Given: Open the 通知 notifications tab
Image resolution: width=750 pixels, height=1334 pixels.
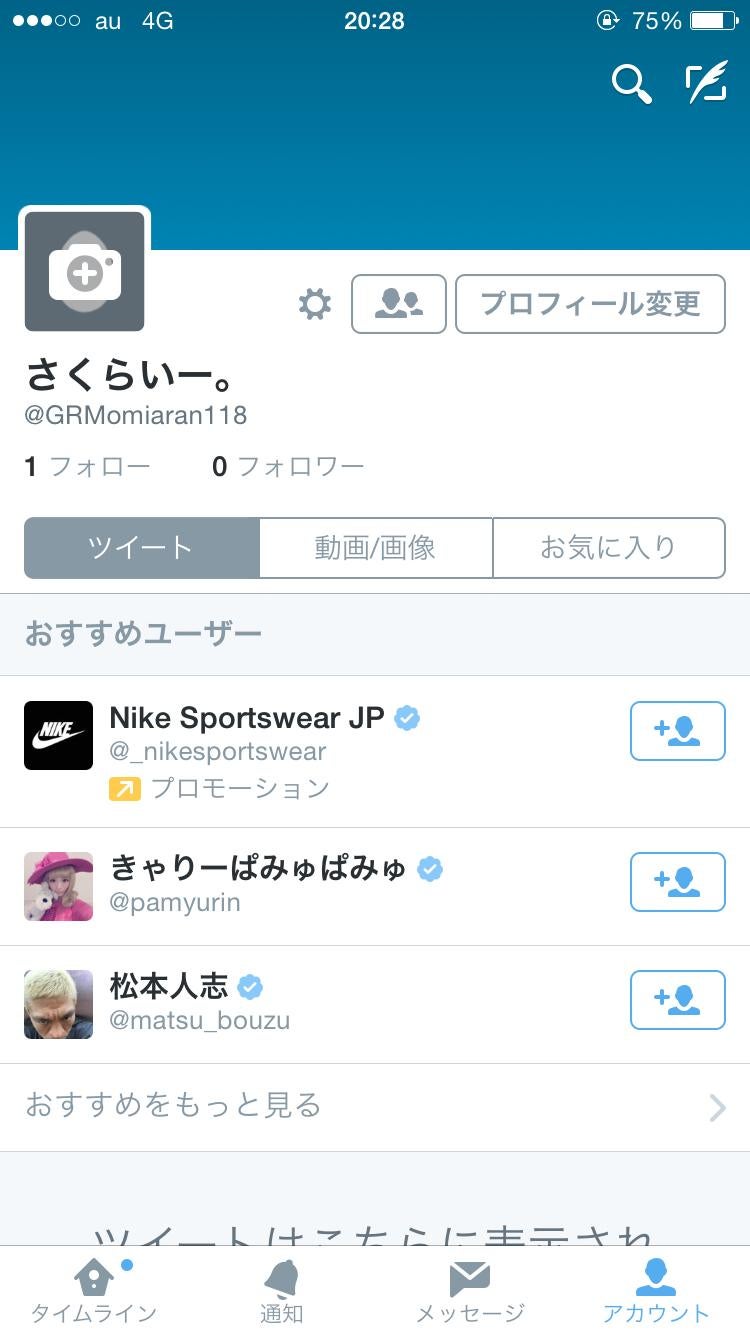Looking at the screenshot, I should click(x=281, y=1292).
